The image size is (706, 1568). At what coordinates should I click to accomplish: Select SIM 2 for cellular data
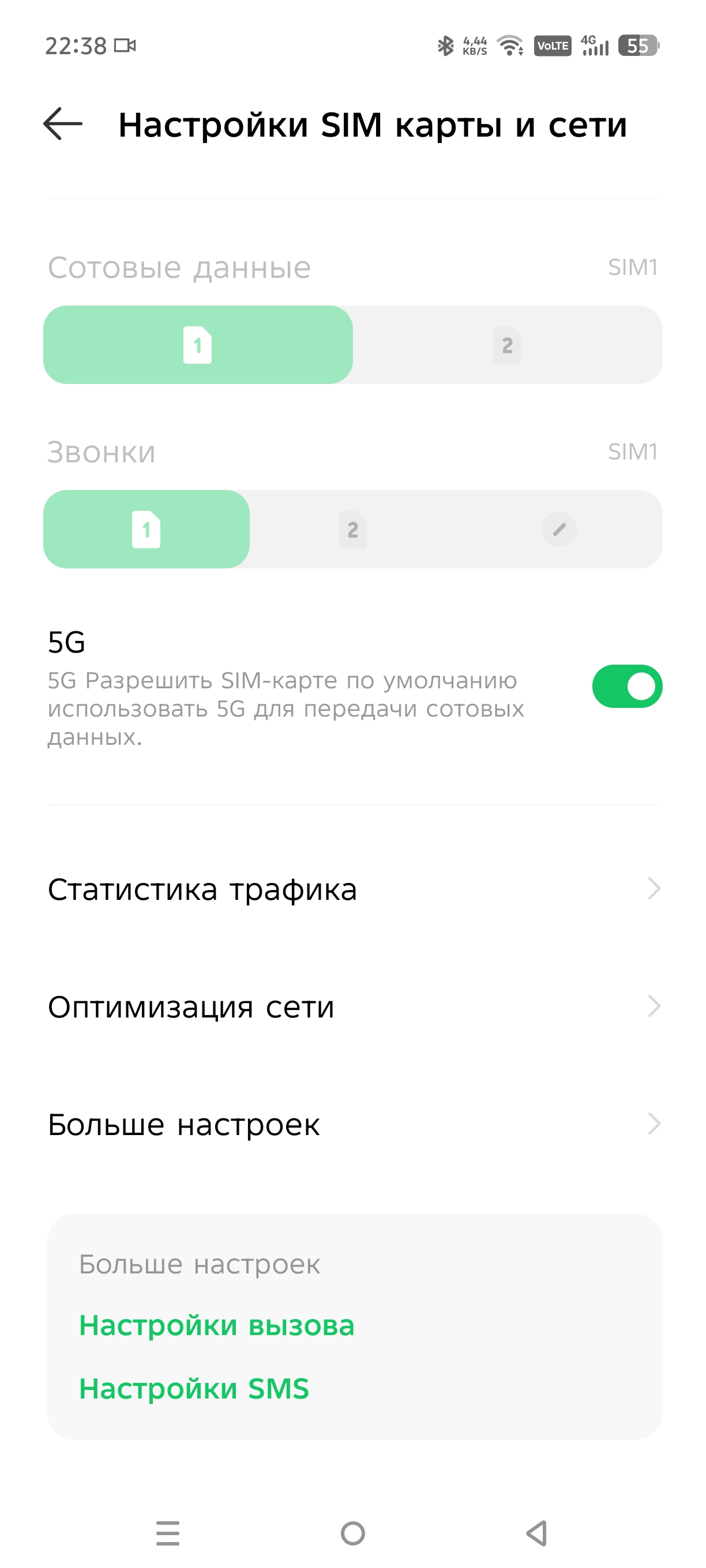coord(508,345)
